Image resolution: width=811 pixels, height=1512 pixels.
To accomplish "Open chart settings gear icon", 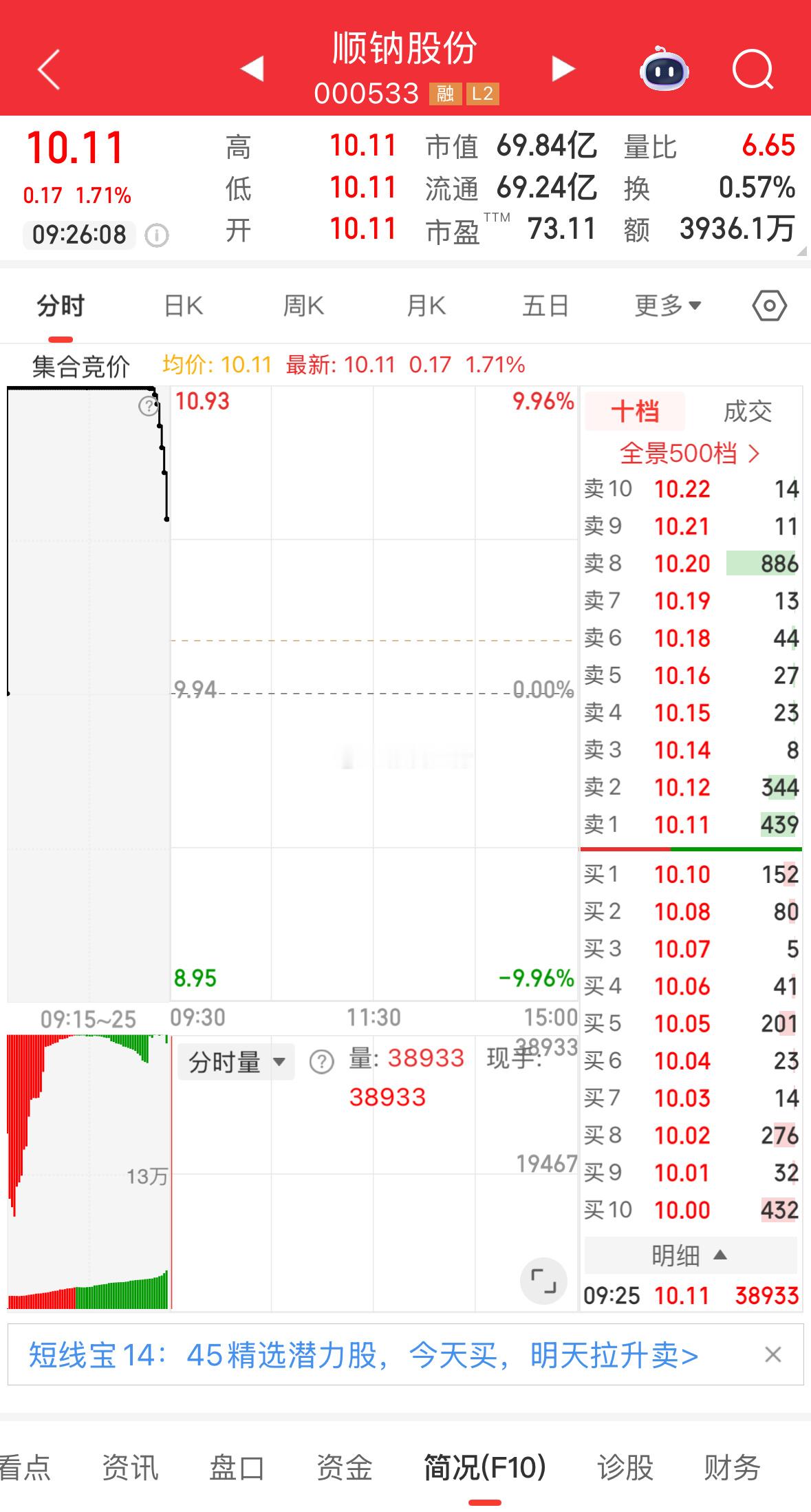I will (x=768, y=305).
